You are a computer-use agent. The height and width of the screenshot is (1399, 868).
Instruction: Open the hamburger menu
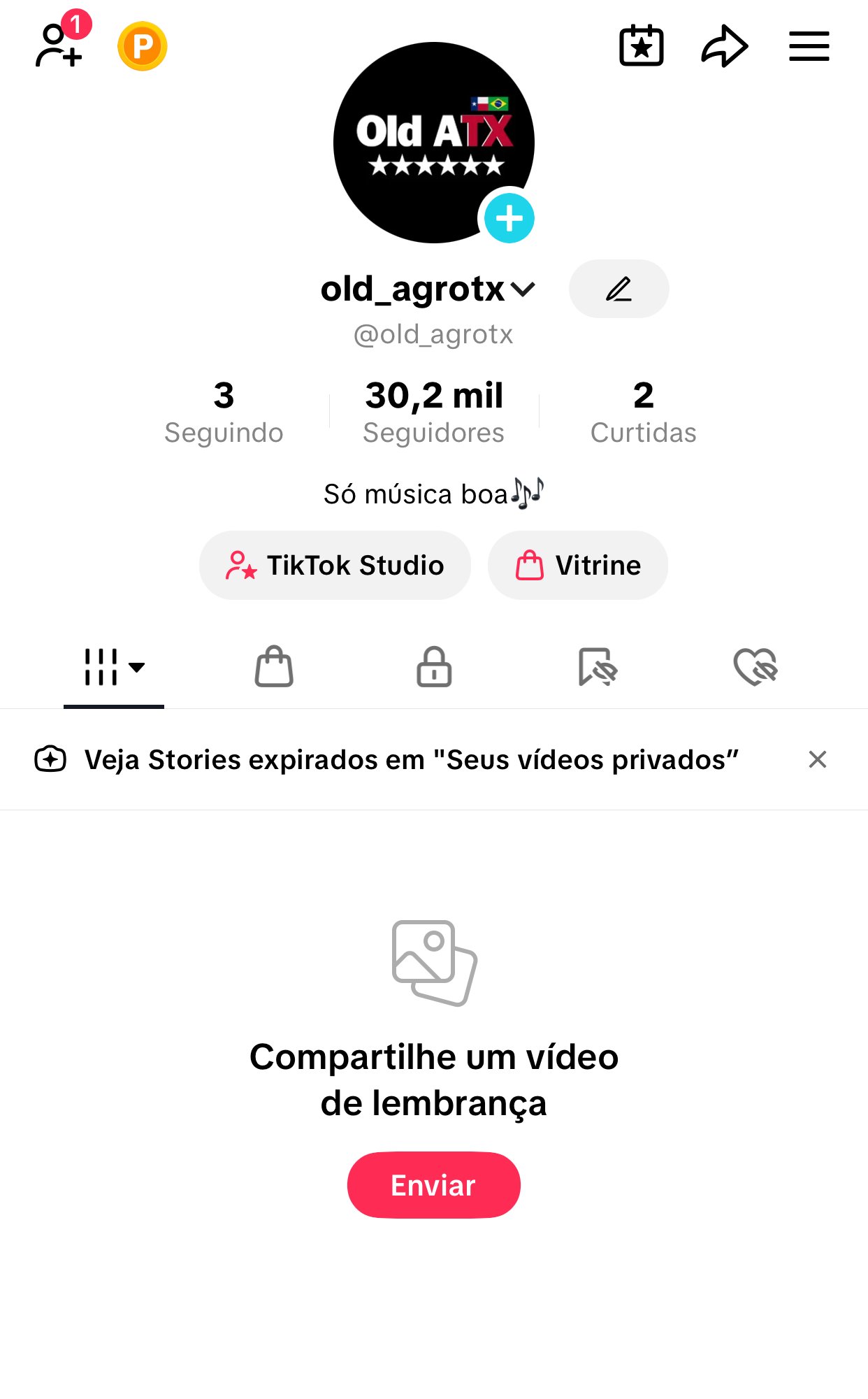809,46
